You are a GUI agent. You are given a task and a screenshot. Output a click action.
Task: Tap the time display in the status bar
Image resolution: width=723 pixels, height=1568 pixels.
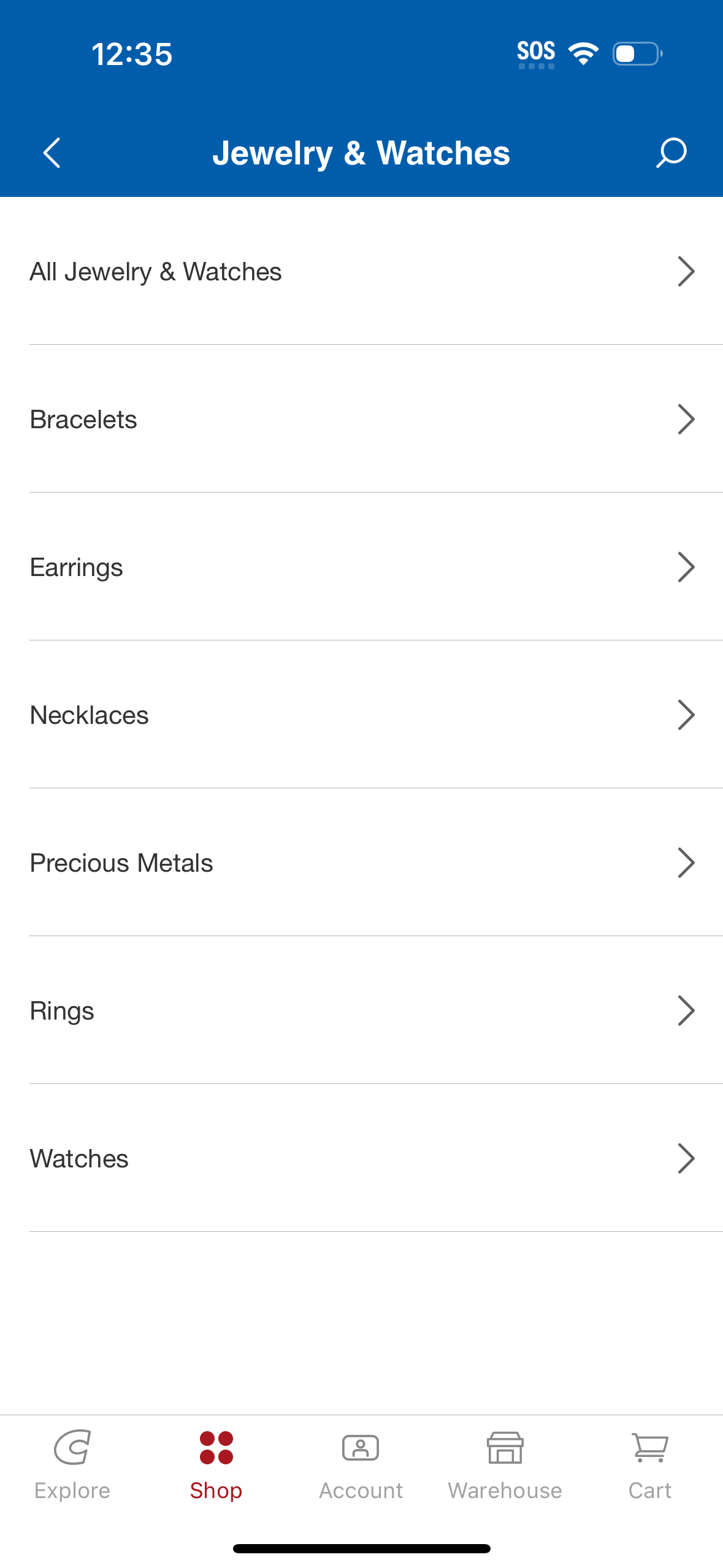pyautogui.click(x=132, y=54)
